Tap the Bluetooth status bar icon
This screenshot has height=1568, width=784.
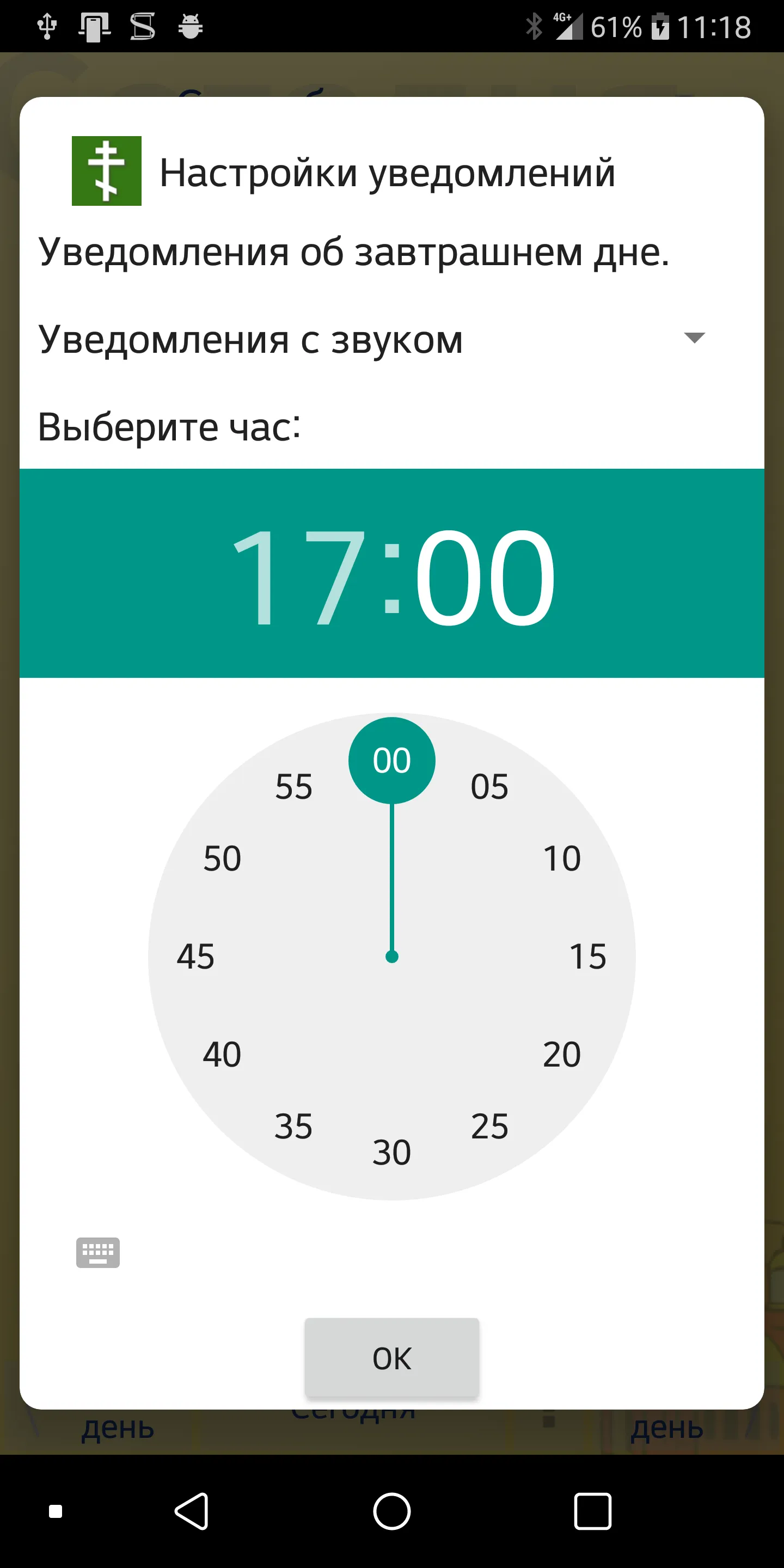[535, 27]
